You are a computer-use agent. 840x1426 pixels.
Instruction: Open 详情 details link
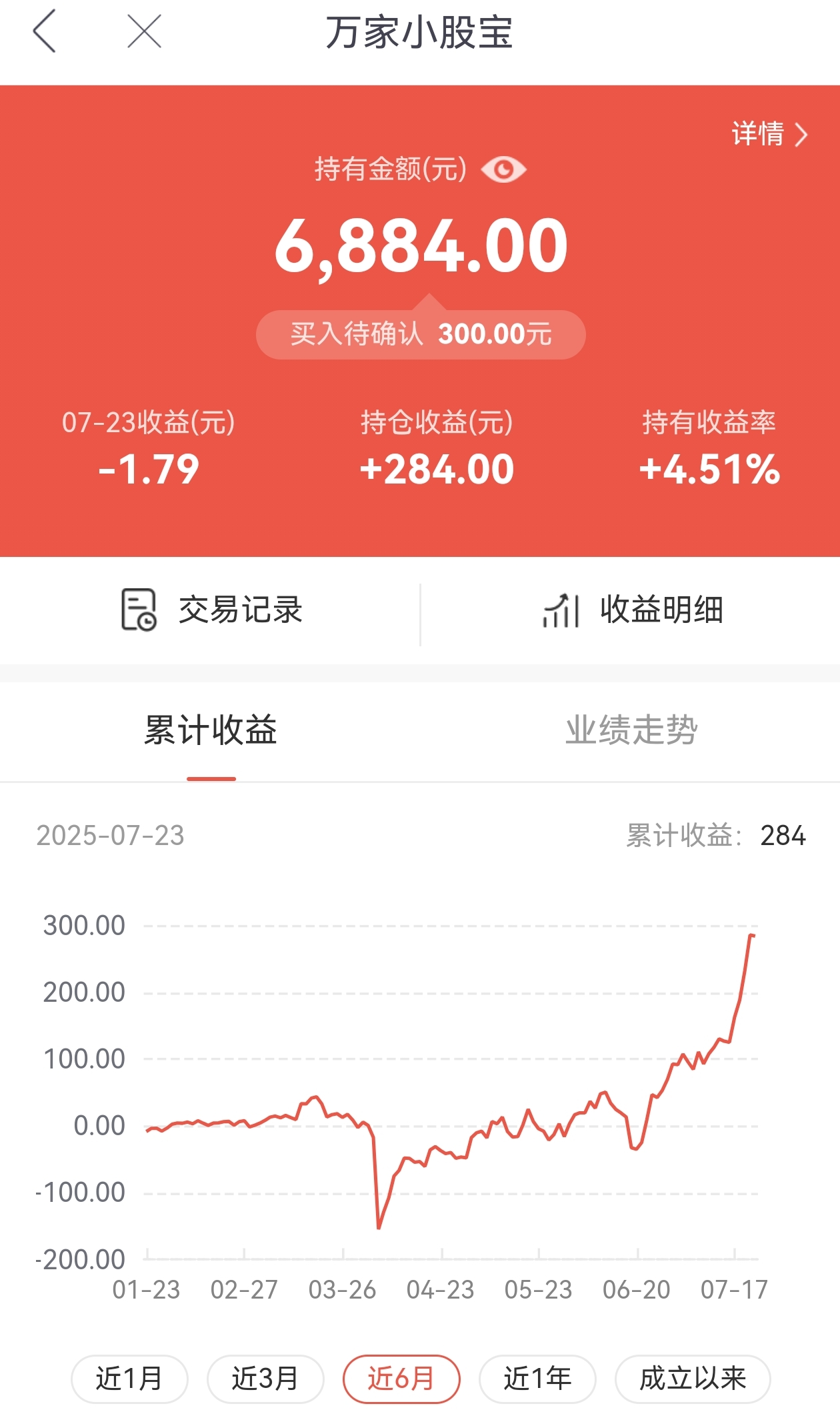pos(769,134)
